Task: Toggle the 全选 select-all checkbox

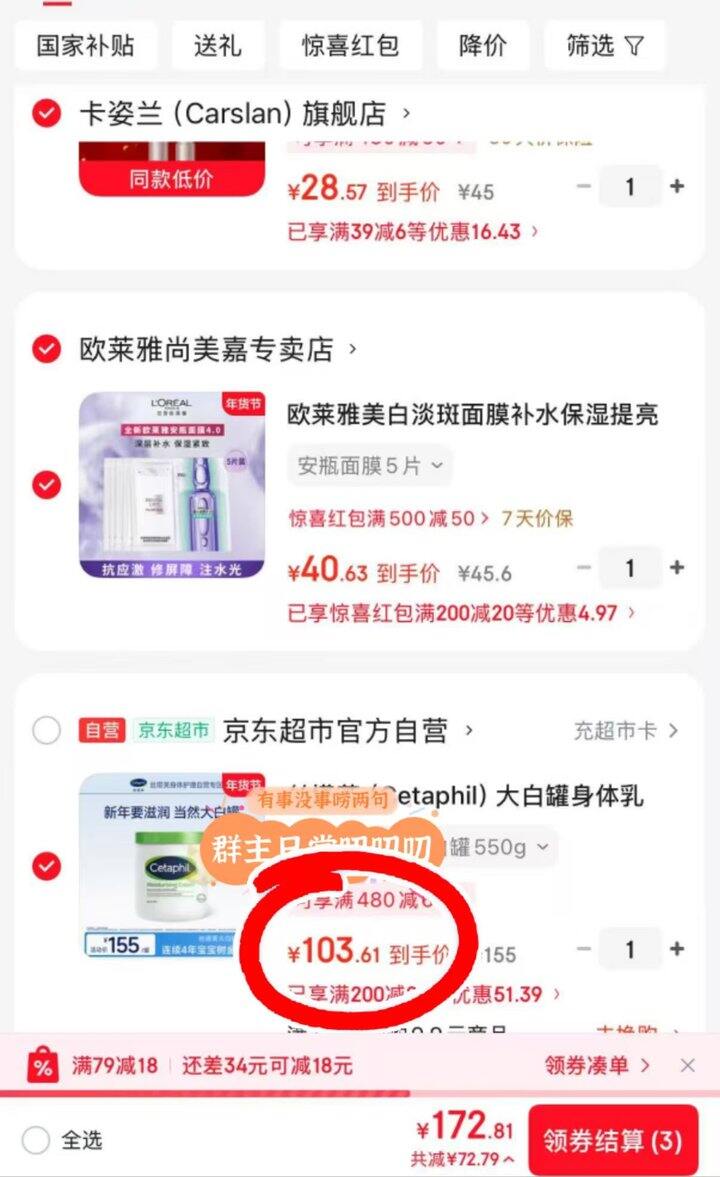Action: pos(36,1140)
